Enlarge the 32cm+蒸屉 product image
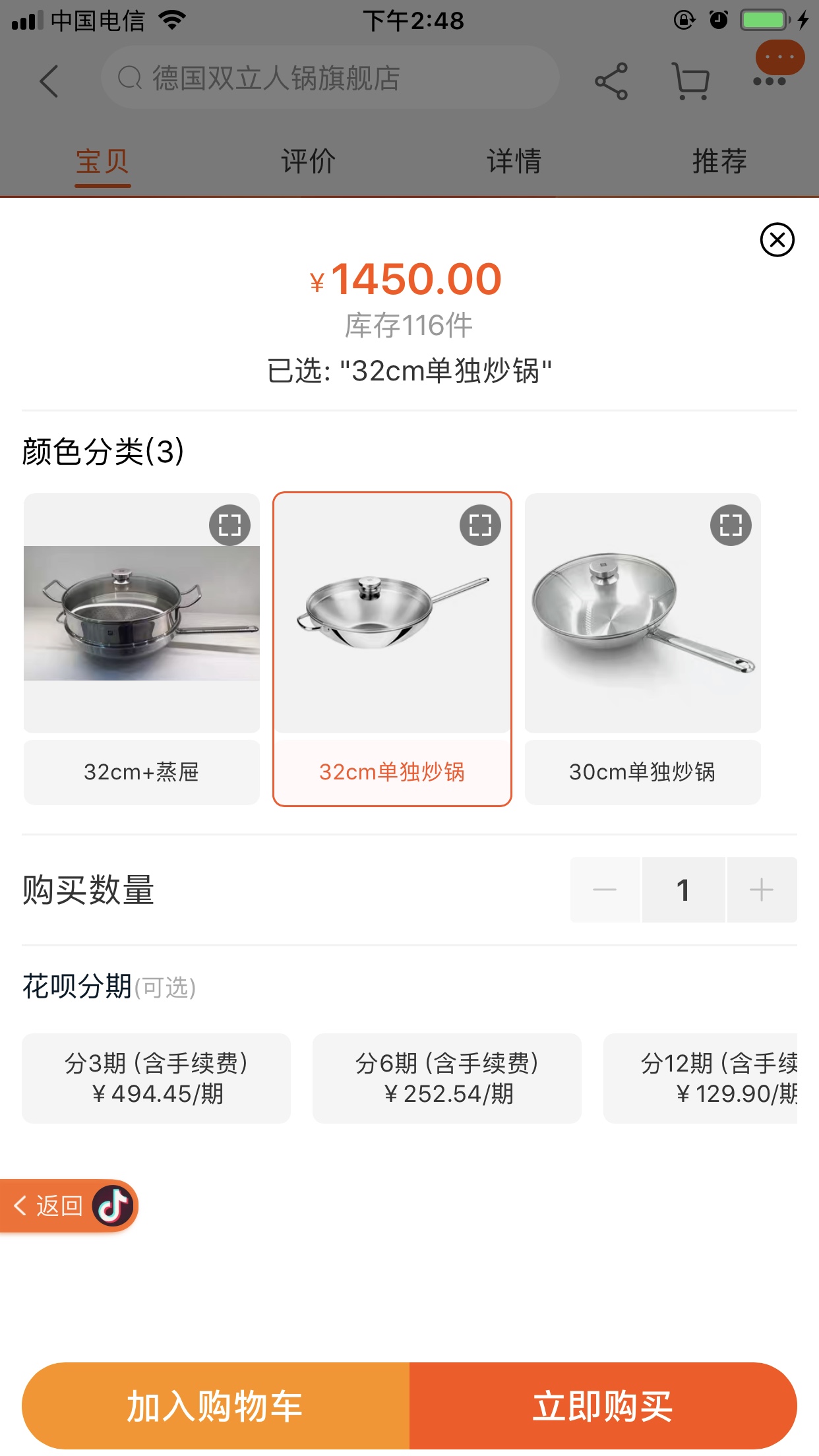 point(229,526)
